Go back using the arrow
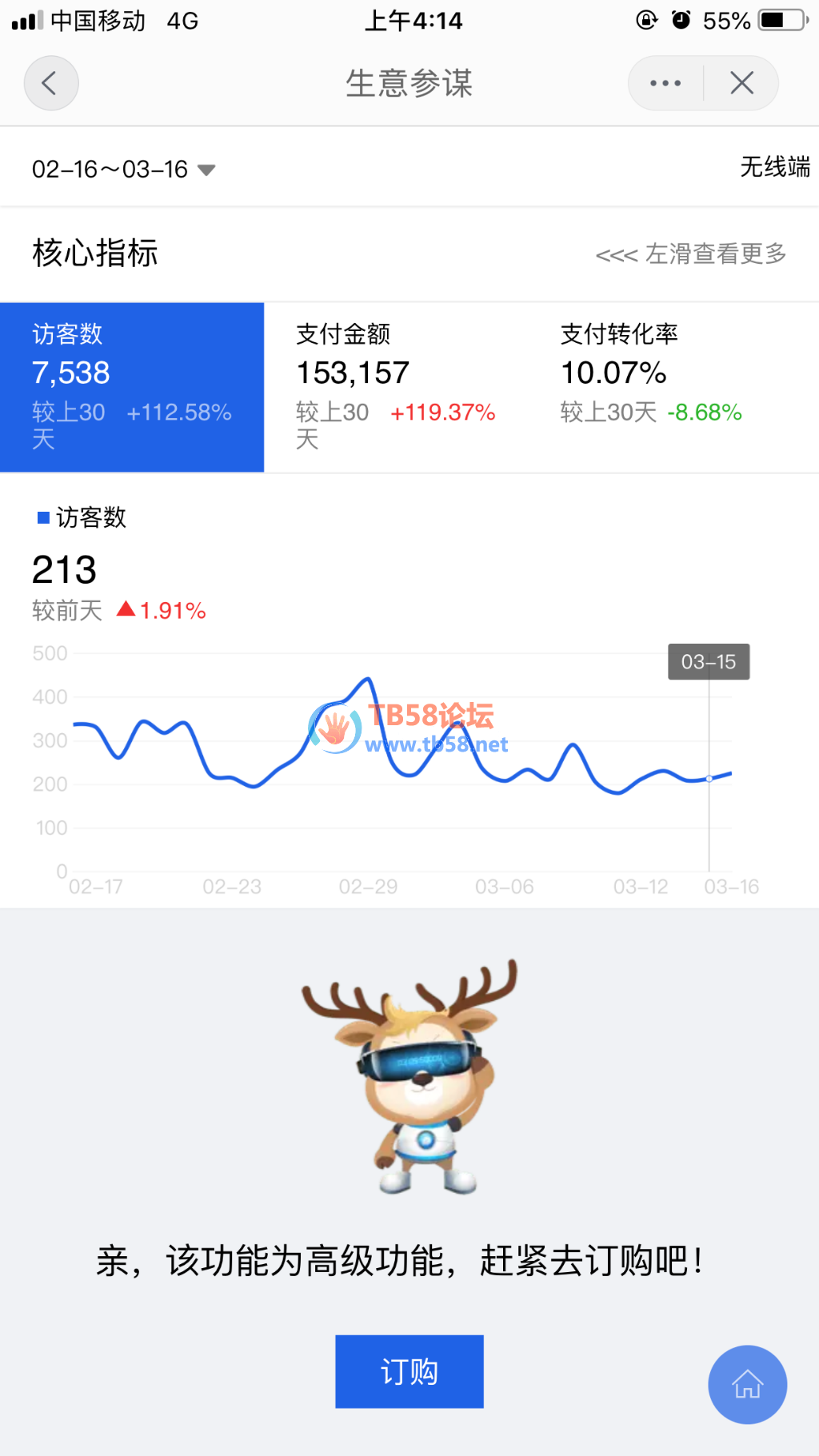 [x=50, y=83]
